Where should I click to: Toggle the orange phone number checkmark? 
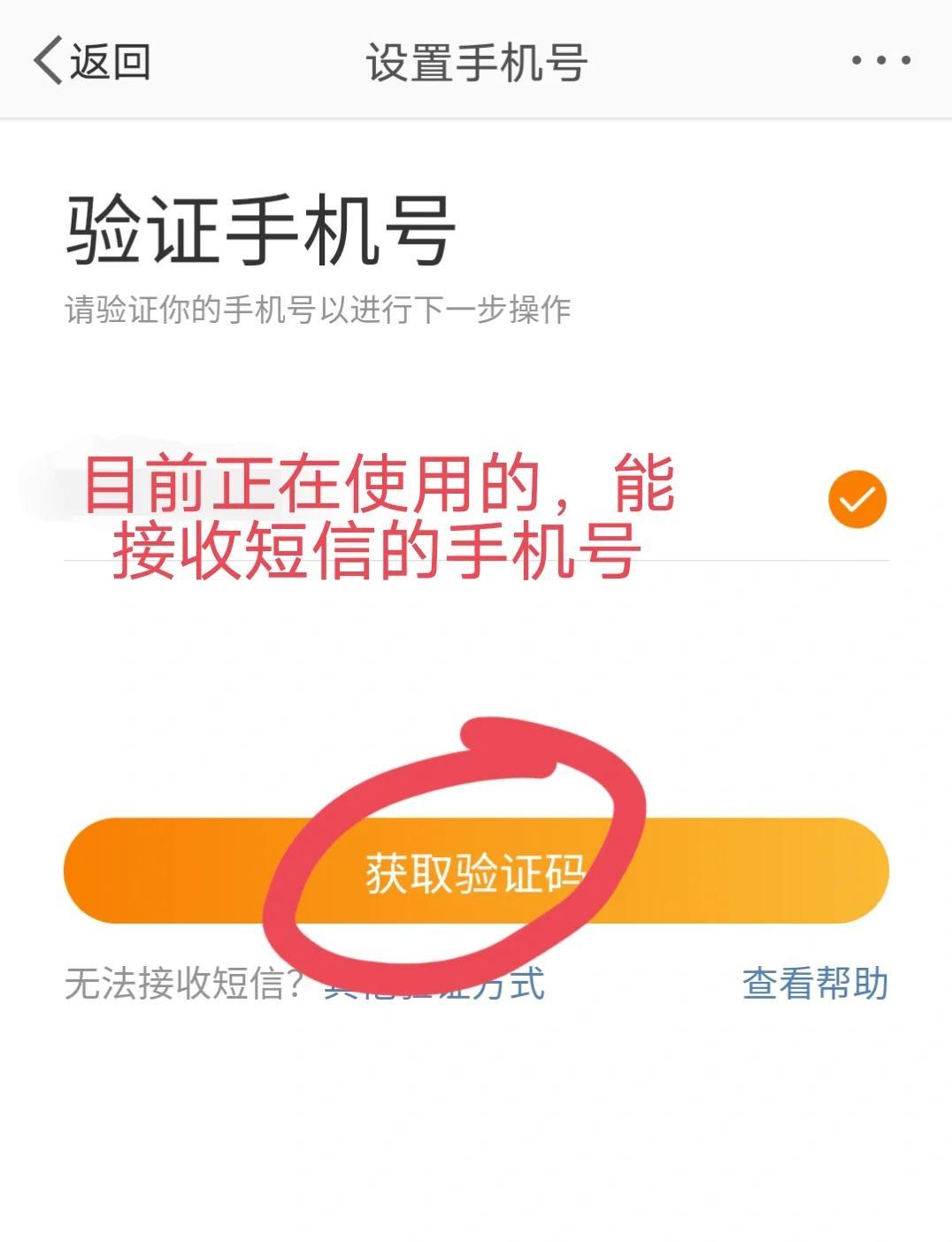tap(856, 500)
